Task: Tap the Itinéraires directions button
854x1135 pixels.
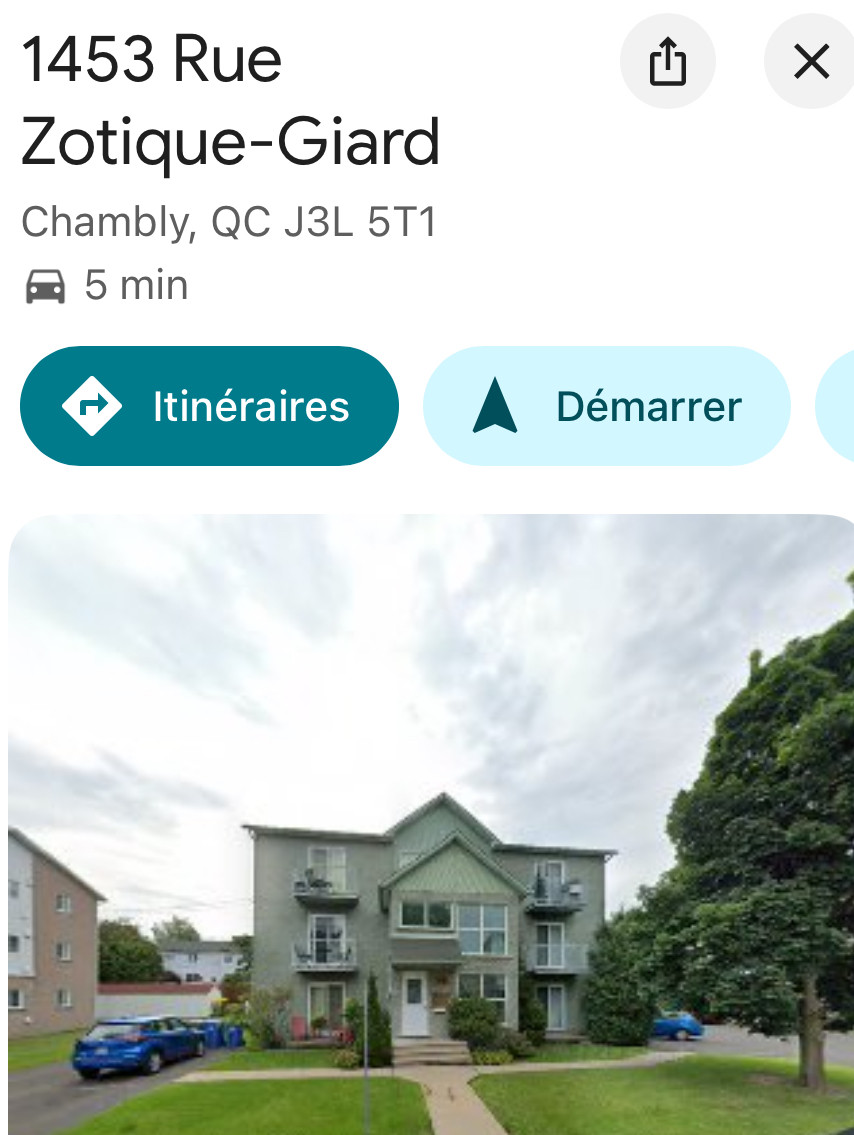Action: click(209, 406)
